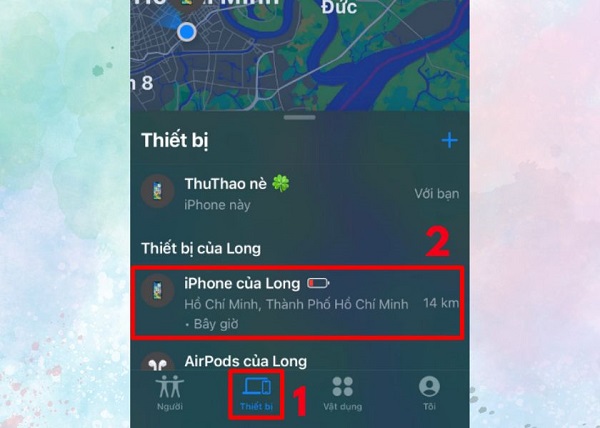Screen dimensions: 600x428
Task: Open the Thiết bị tab
Action: pyautogui.click(x=256, y=395)
